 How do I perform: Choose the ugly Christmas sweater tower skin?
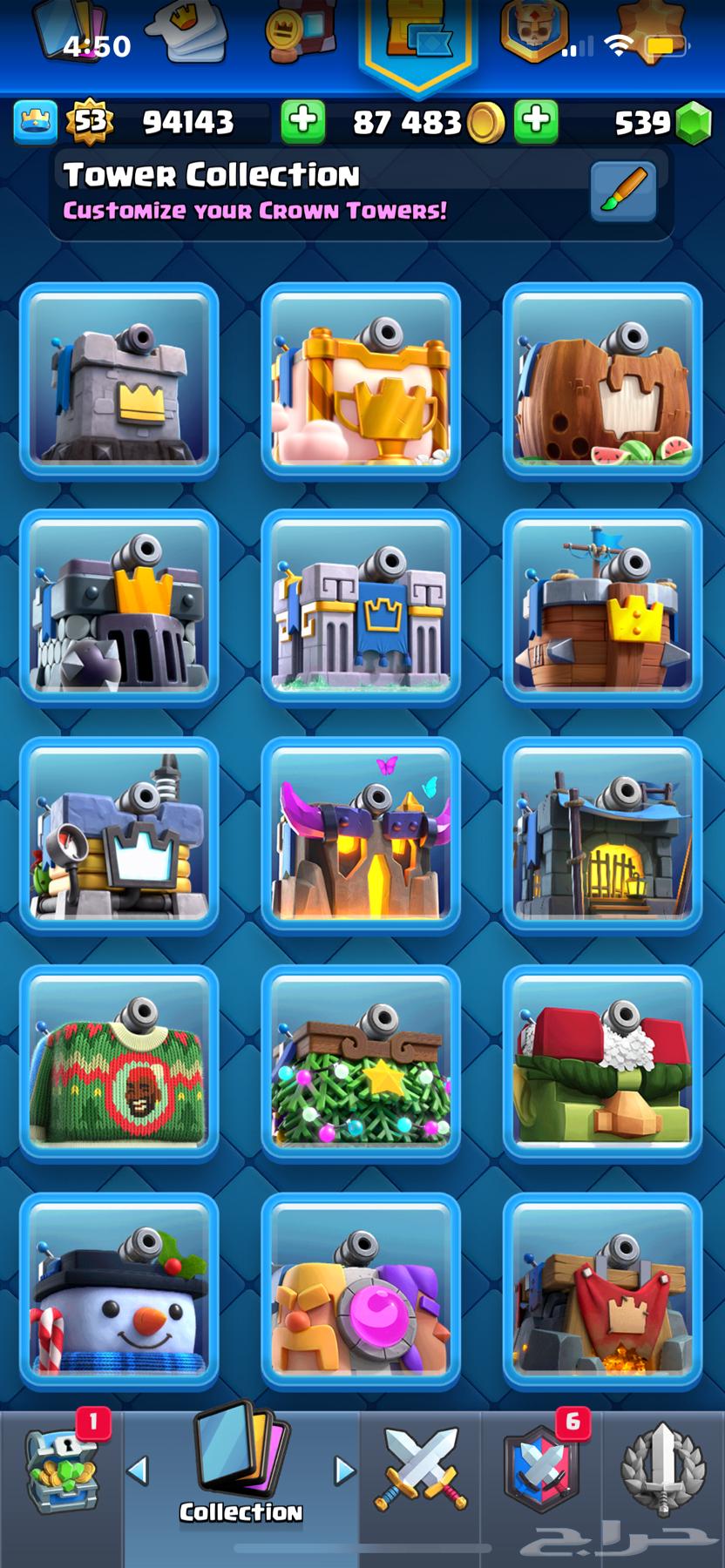[x=119, y=1063]
